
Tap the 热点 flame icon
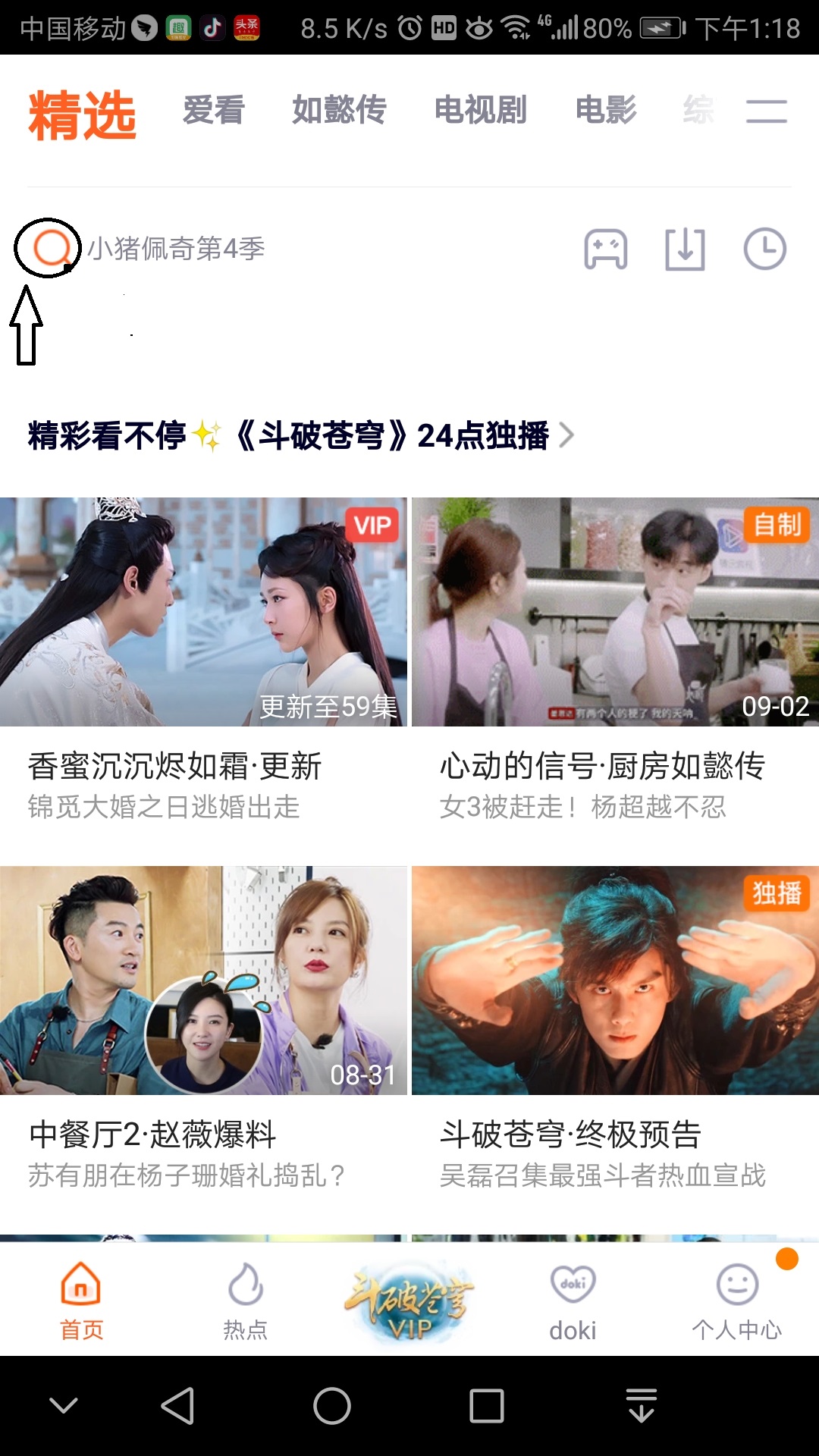click(246, 1282)
